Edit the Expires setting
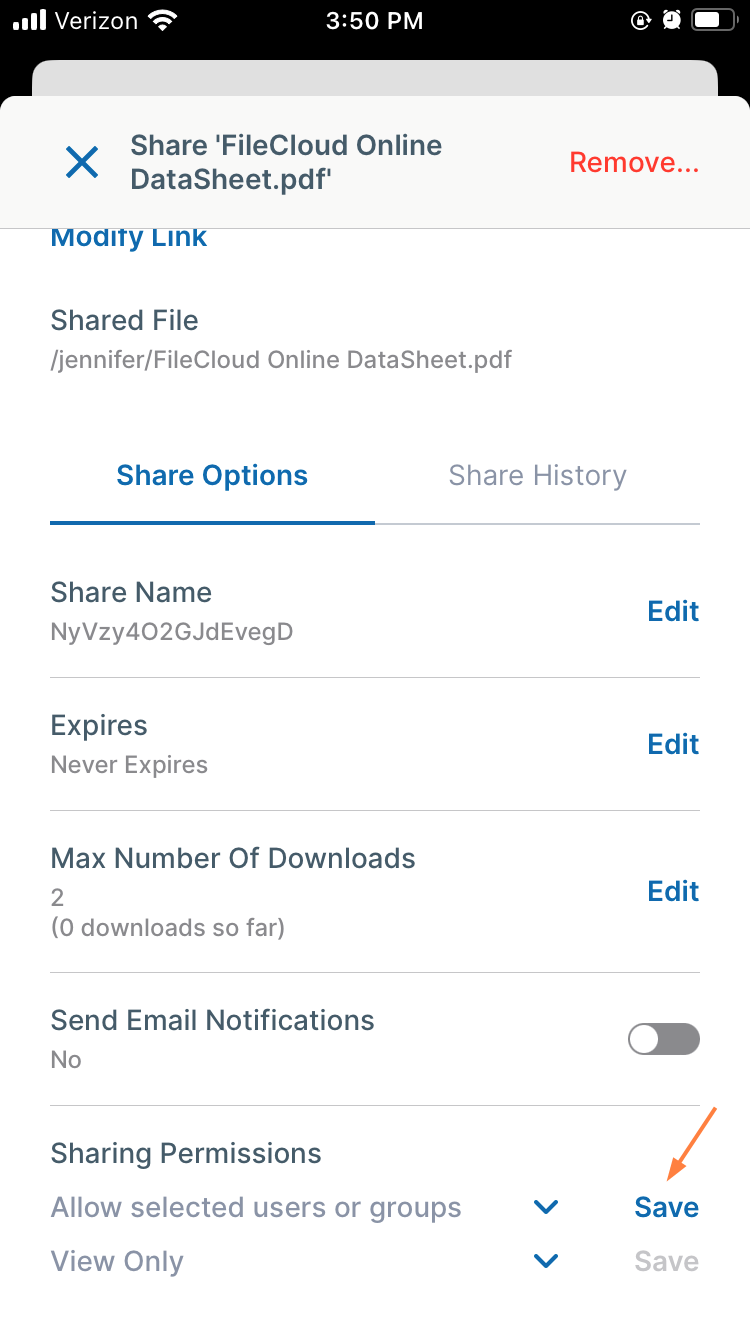 [673, 744]
